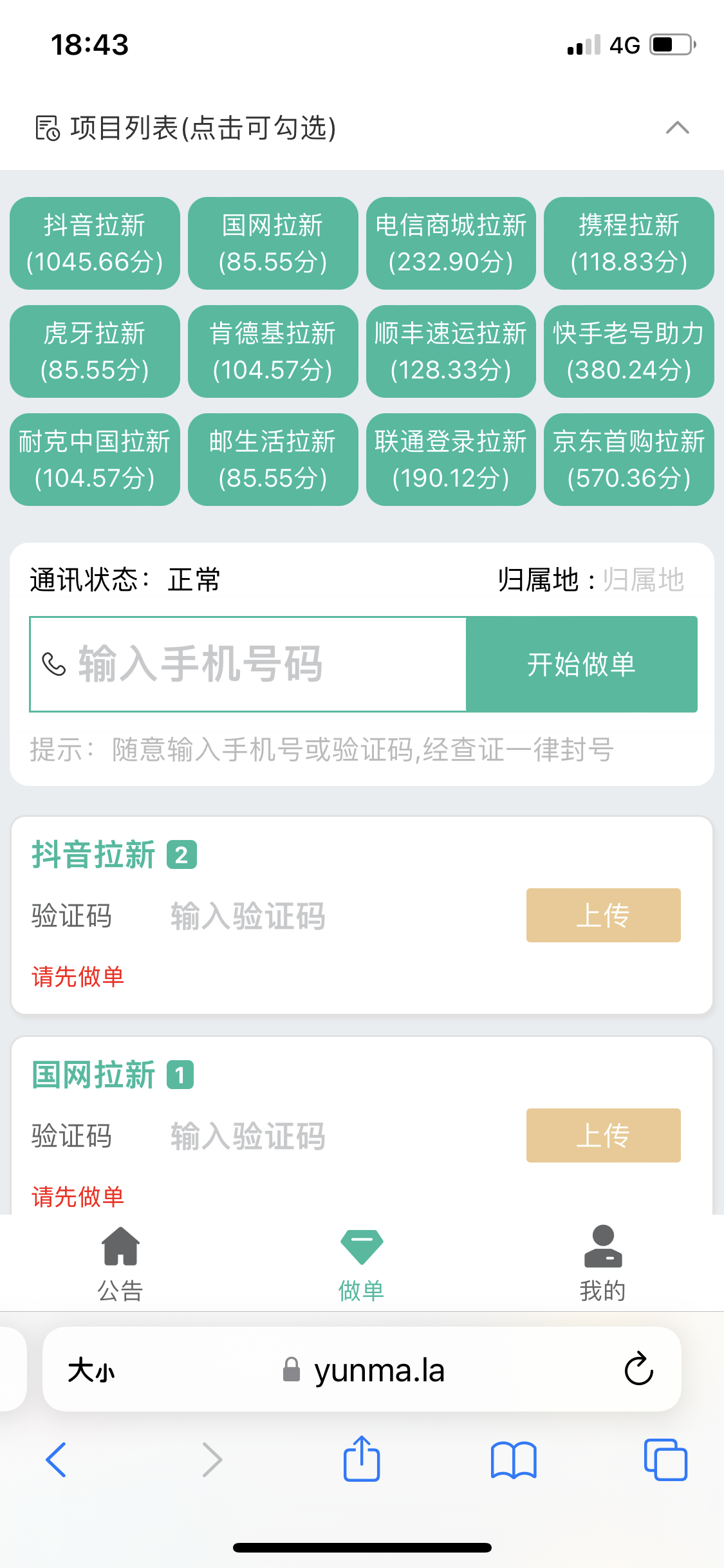Choose the 电信商城拉新 project chip
The width and height of the screenshot is (724, 1568).
tap(451, 243)
